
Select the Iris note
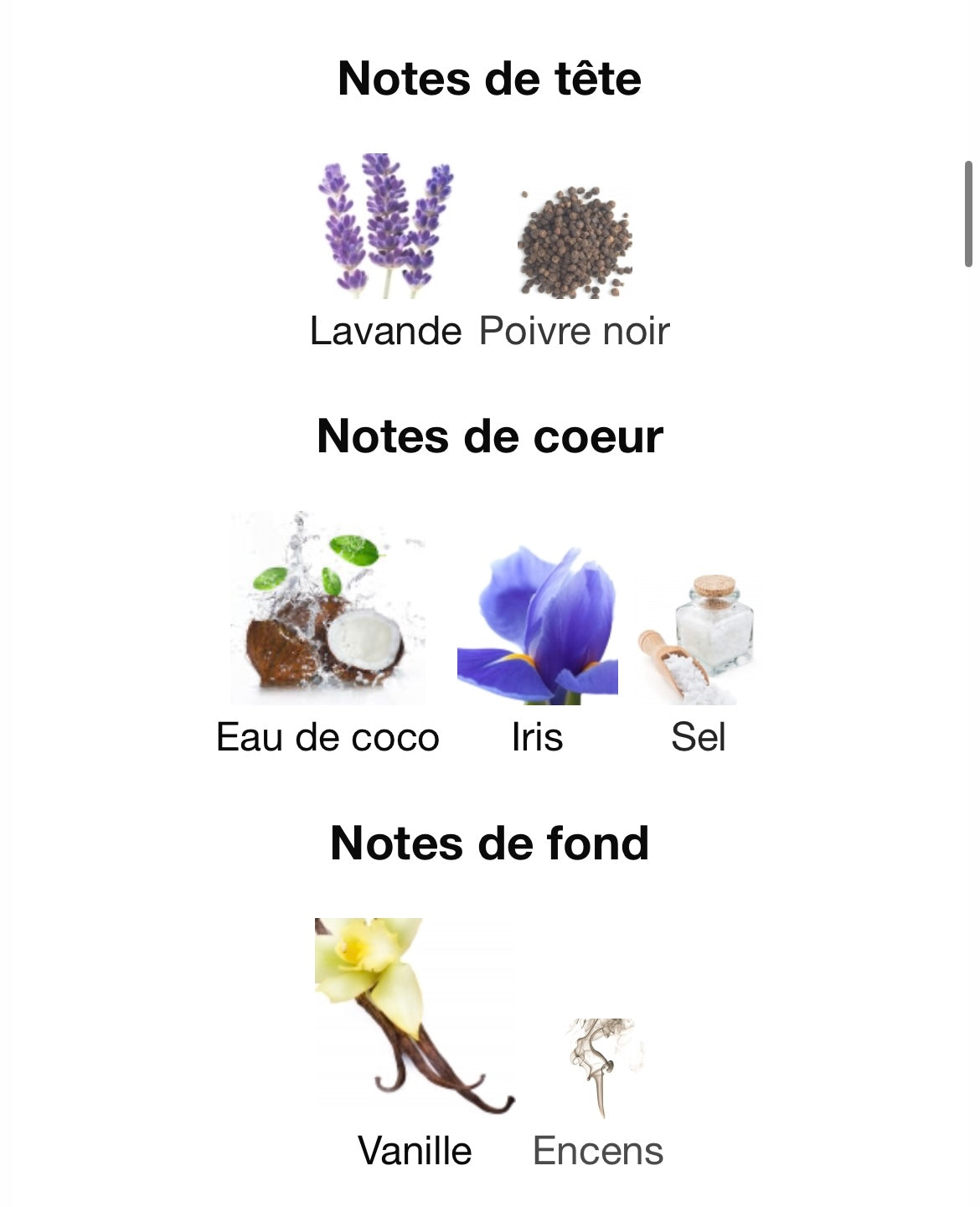coord(537,627)
